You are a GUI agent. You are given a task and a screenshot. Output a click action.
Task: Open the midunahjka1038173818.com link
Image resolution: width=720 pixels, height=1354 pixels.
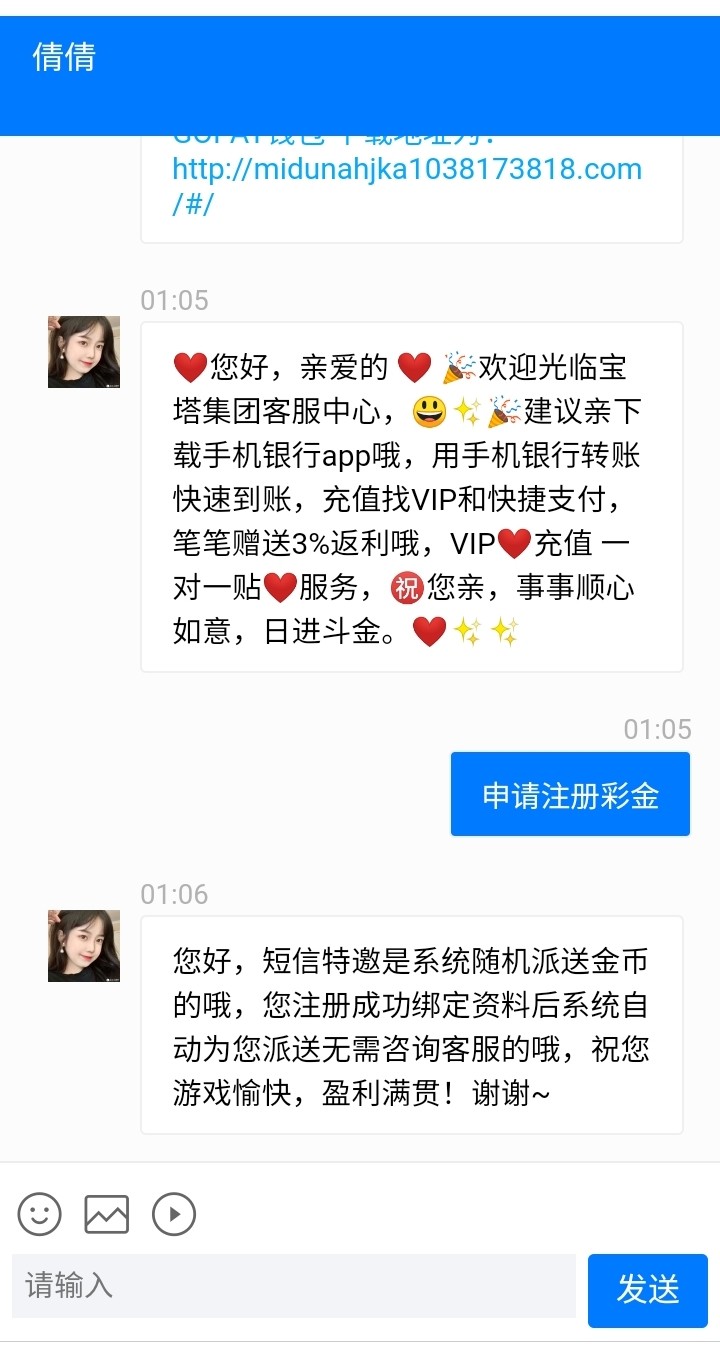pyautogui.click(x=406, y=170)
